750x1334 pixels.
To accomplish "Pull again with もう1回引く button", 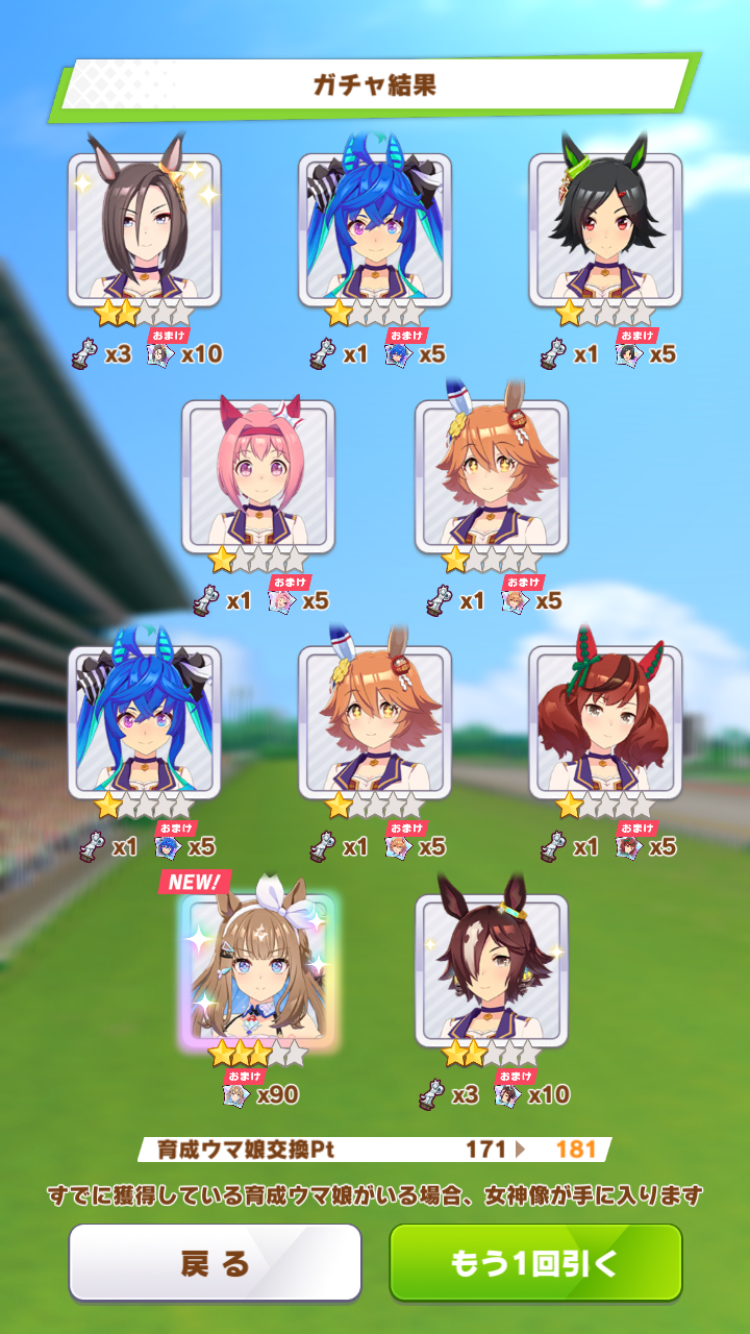I will [x=535, y=1262].
